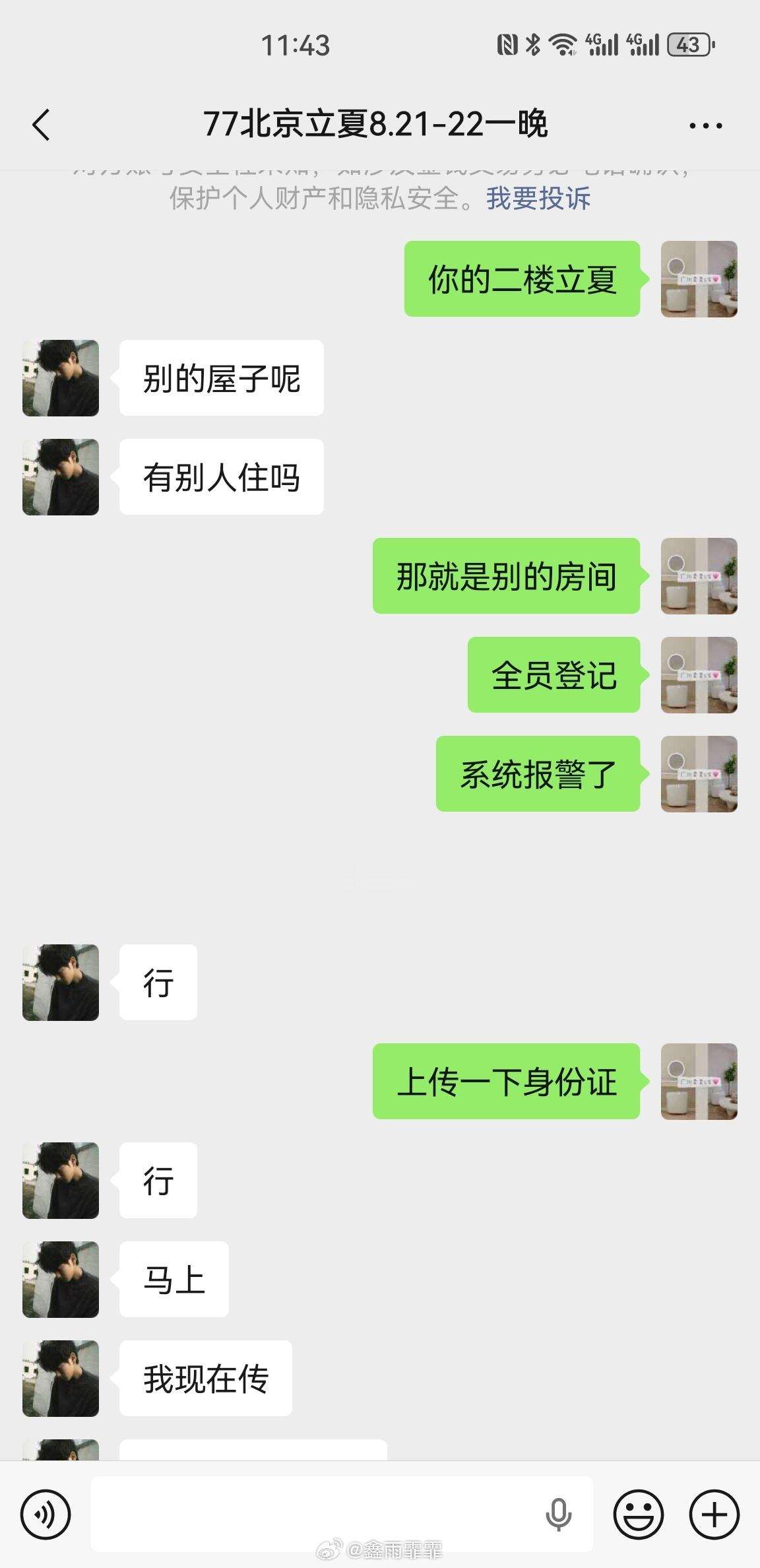
Task: Tap the 我要投诉 complaint link
Action: pyautogui.click(x=538, y=198)
